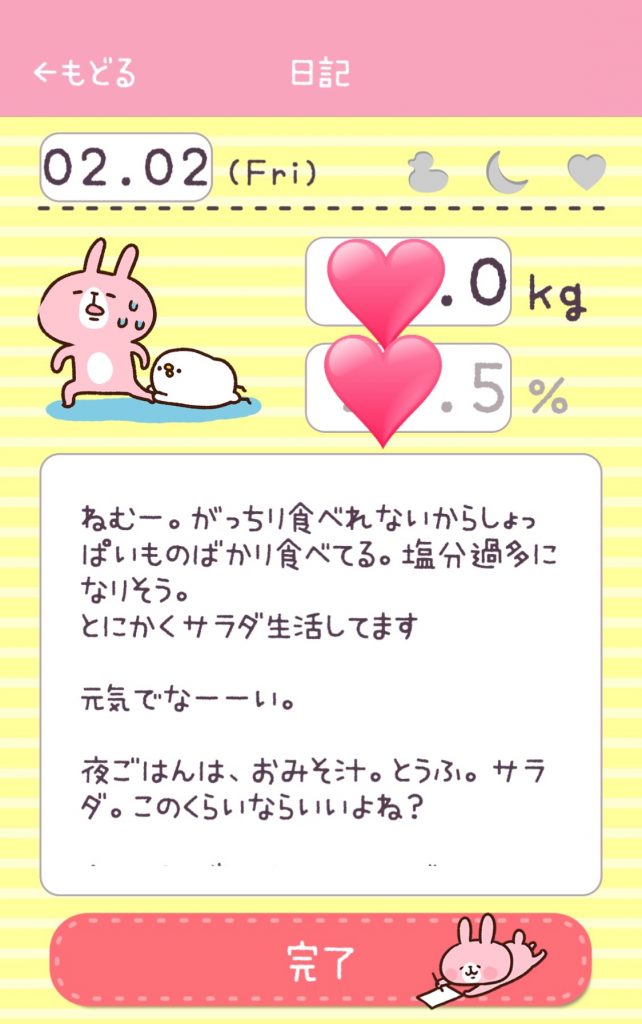Save the diary with the 完了 button
Screen dimensions: 642x1024
320,961
